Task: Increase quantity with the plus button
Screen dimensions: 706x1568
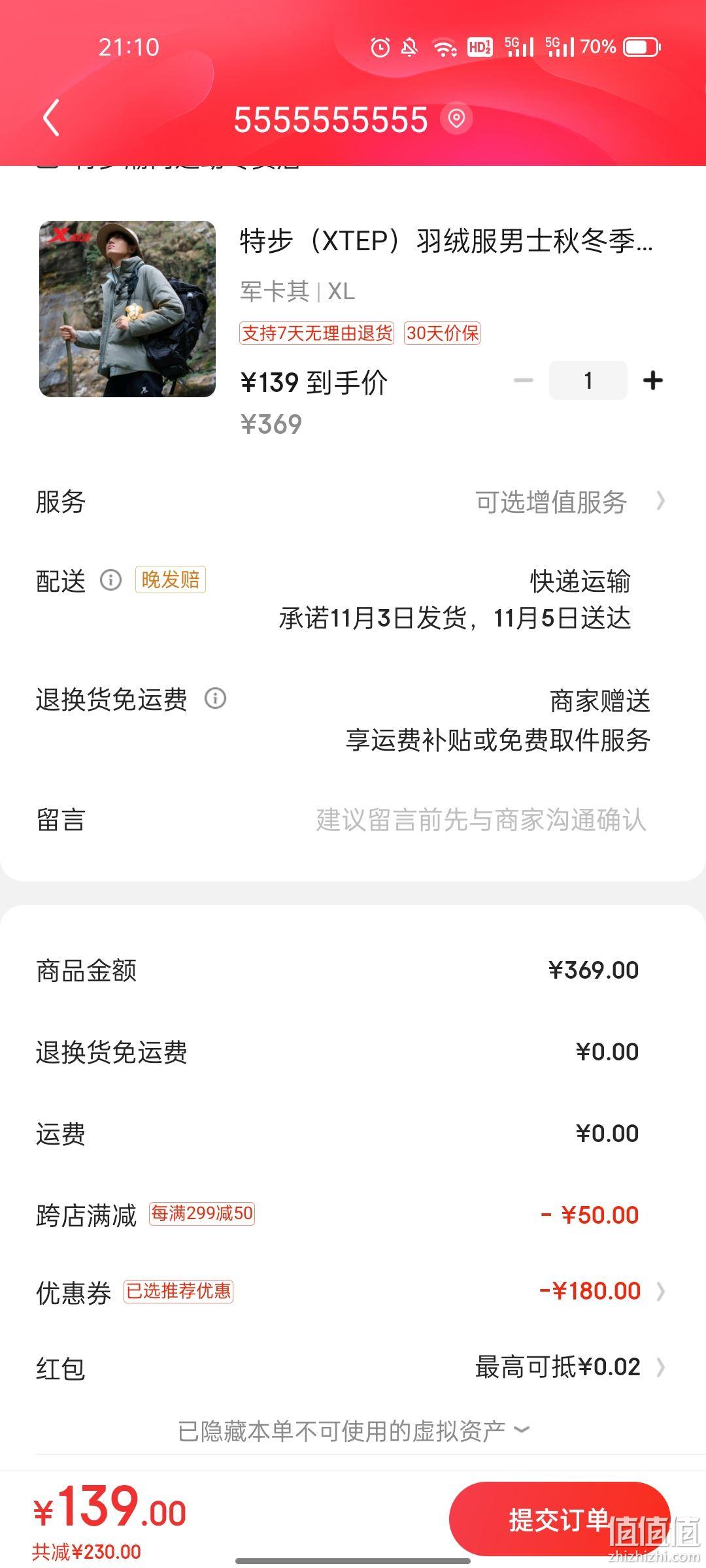Action: (652, 380)
